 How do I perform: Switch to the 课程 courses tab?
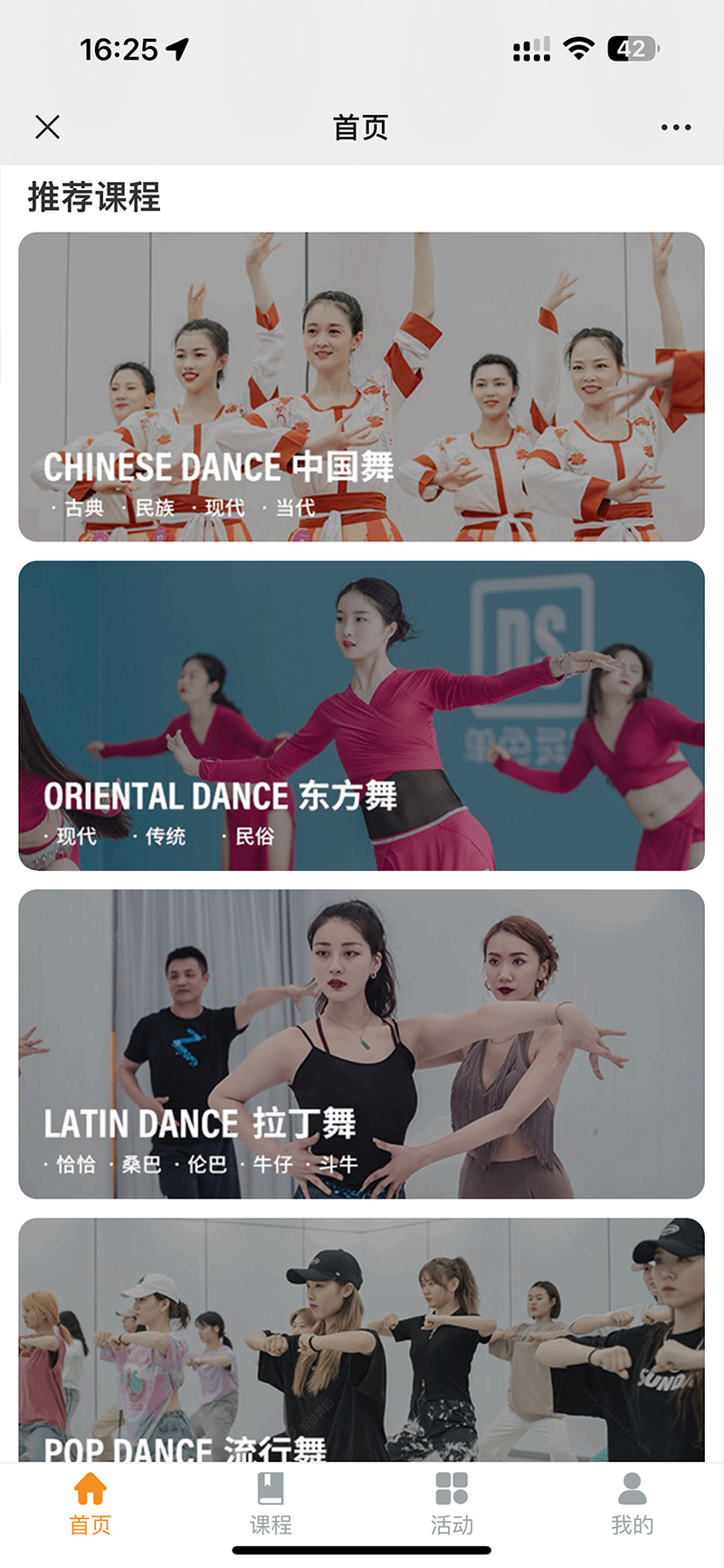point(271,1505)
